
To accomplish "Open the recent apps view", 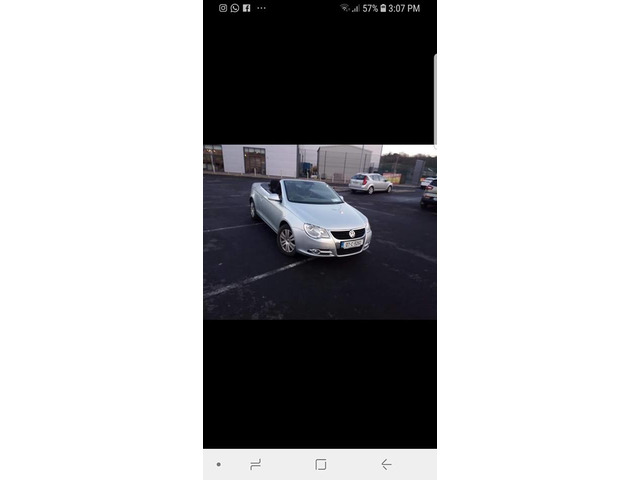I will pos(255,464).
